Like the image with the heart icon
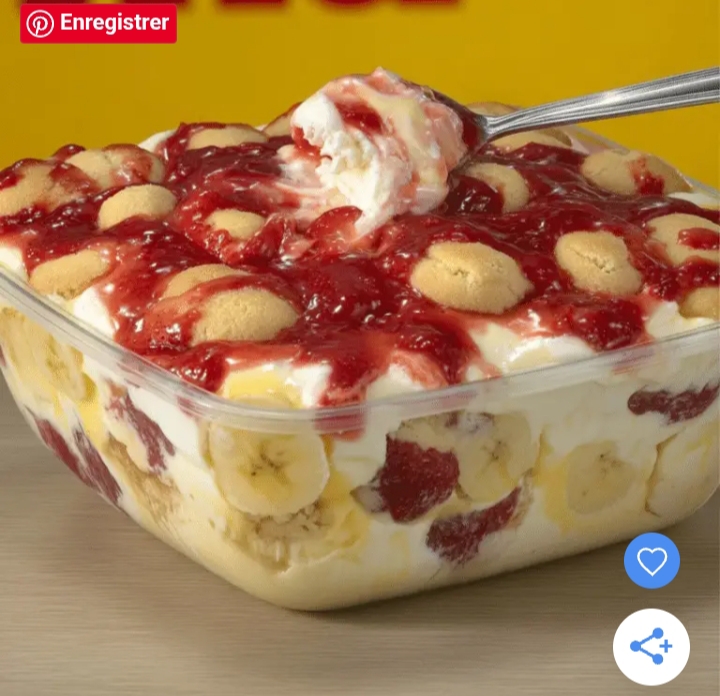 [x=651, y=561]
